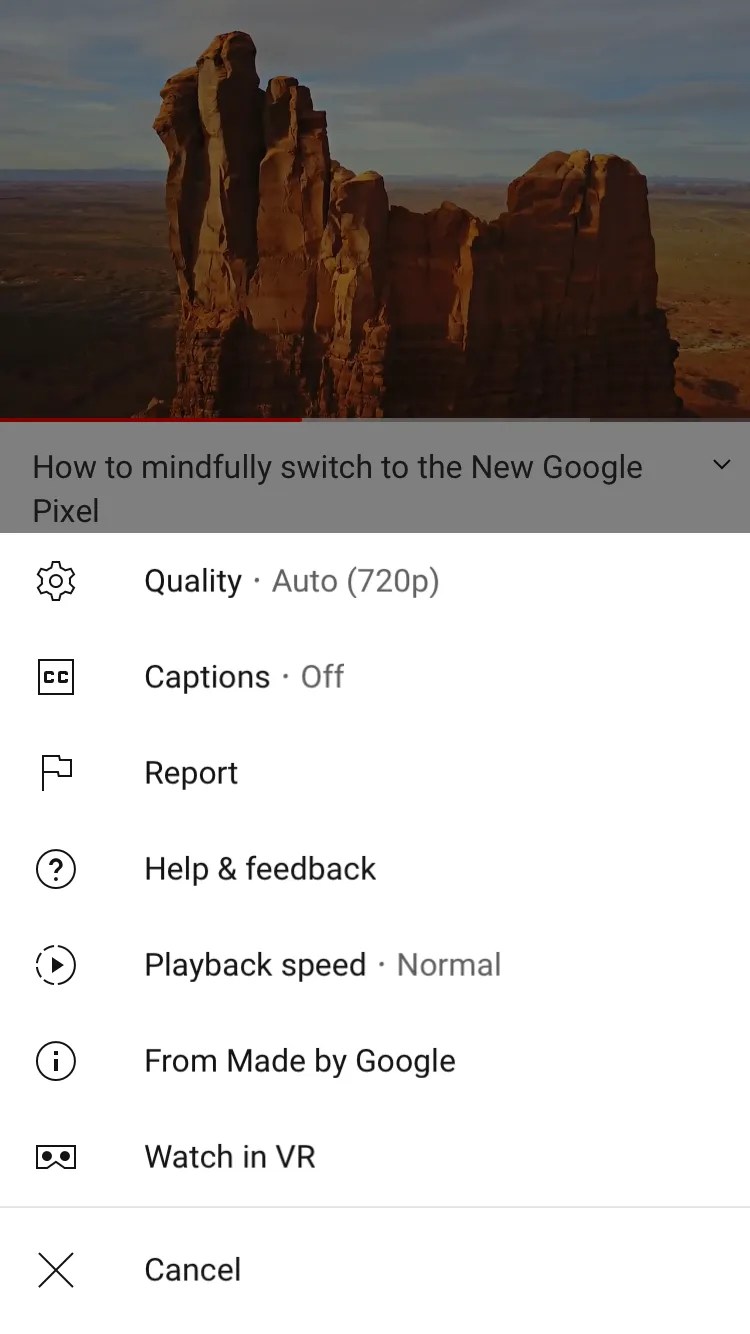Viewport: 750px width, 1334px height.
Task: Tap the video title text
Action: [337, 488]
